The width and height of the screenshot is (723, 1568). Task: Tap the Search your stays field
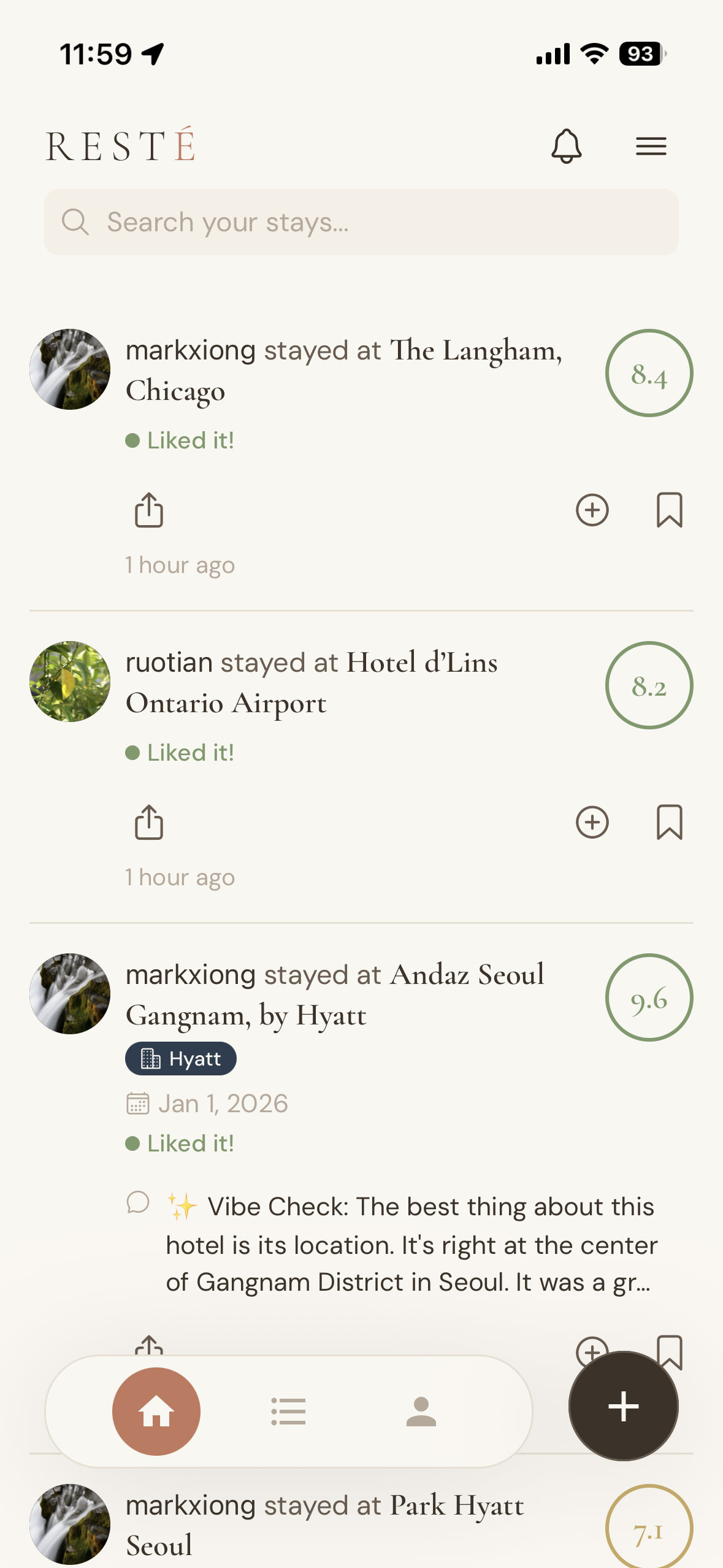361,221
